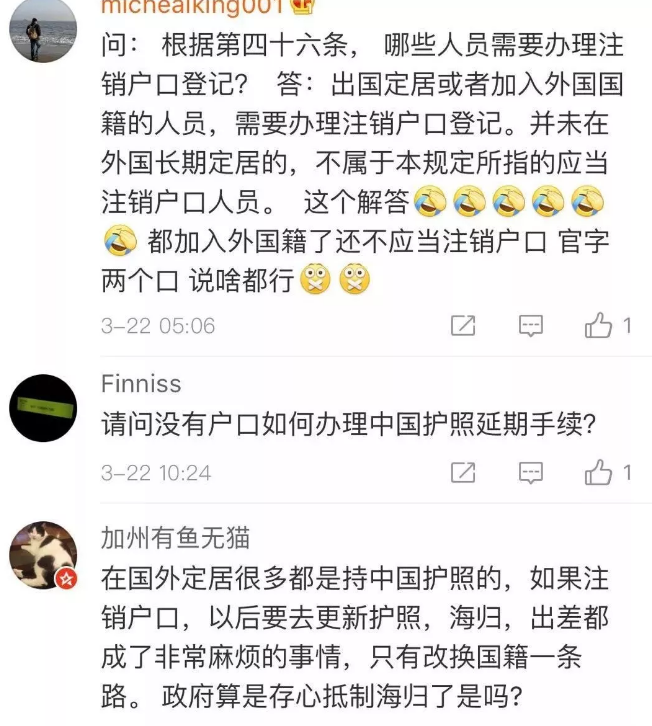
Task: Open michealking001's profile avatar
Action: (43, 28)
